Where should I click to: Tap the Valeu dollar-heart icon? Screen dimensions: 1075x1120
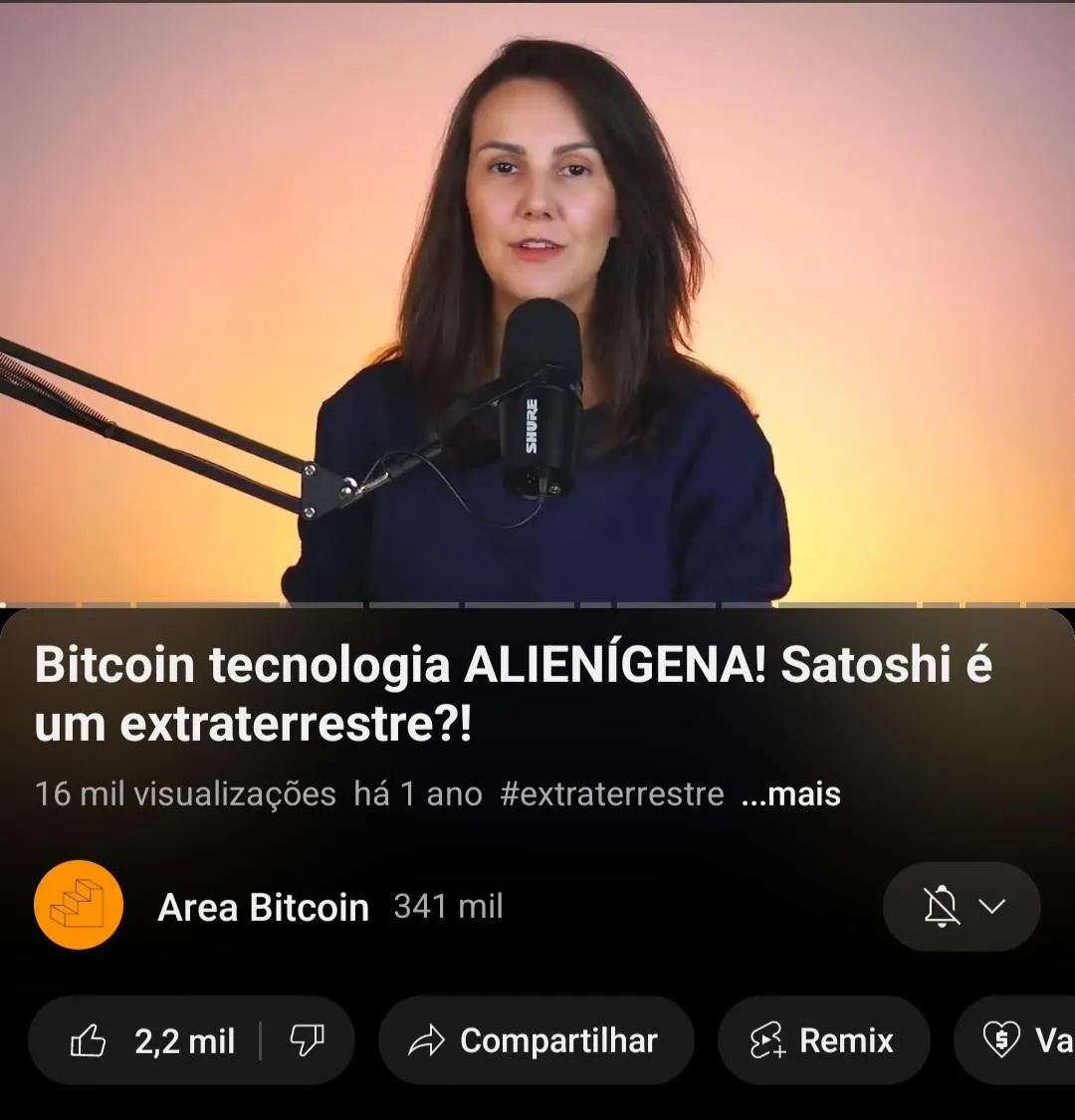1001,1041
